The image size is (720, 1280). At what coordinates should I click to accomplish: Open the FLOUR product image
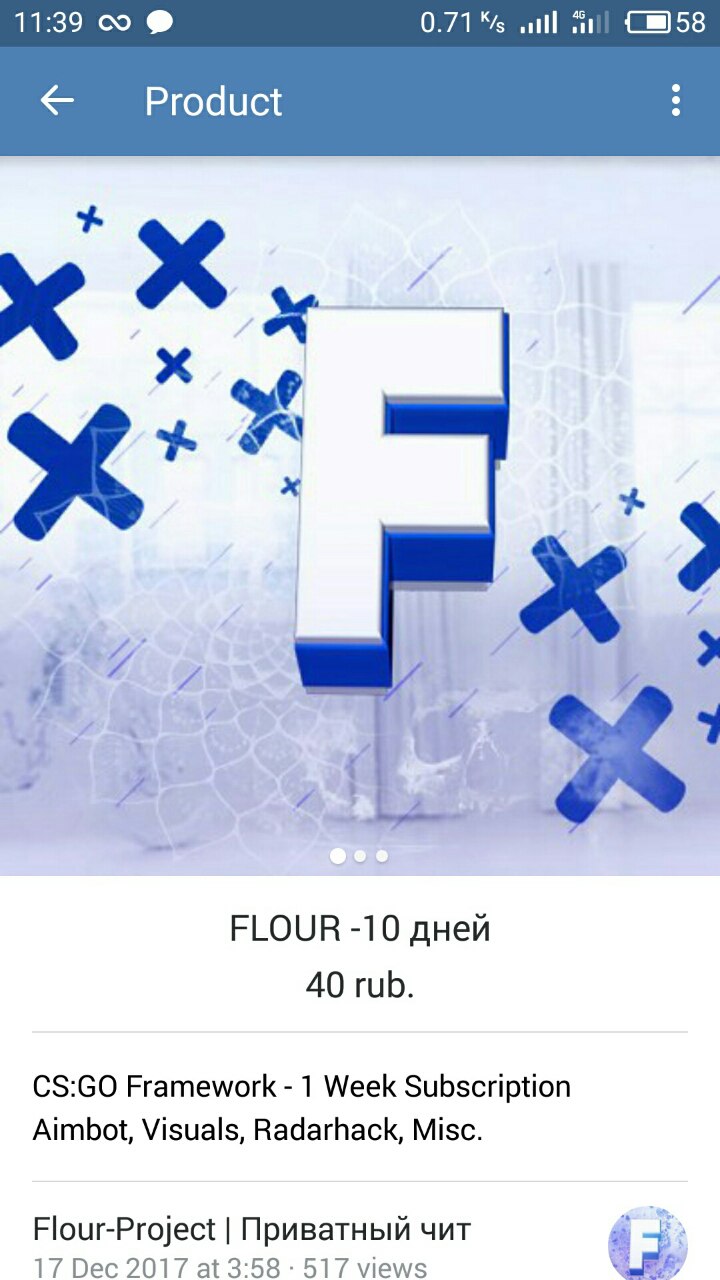360,515
